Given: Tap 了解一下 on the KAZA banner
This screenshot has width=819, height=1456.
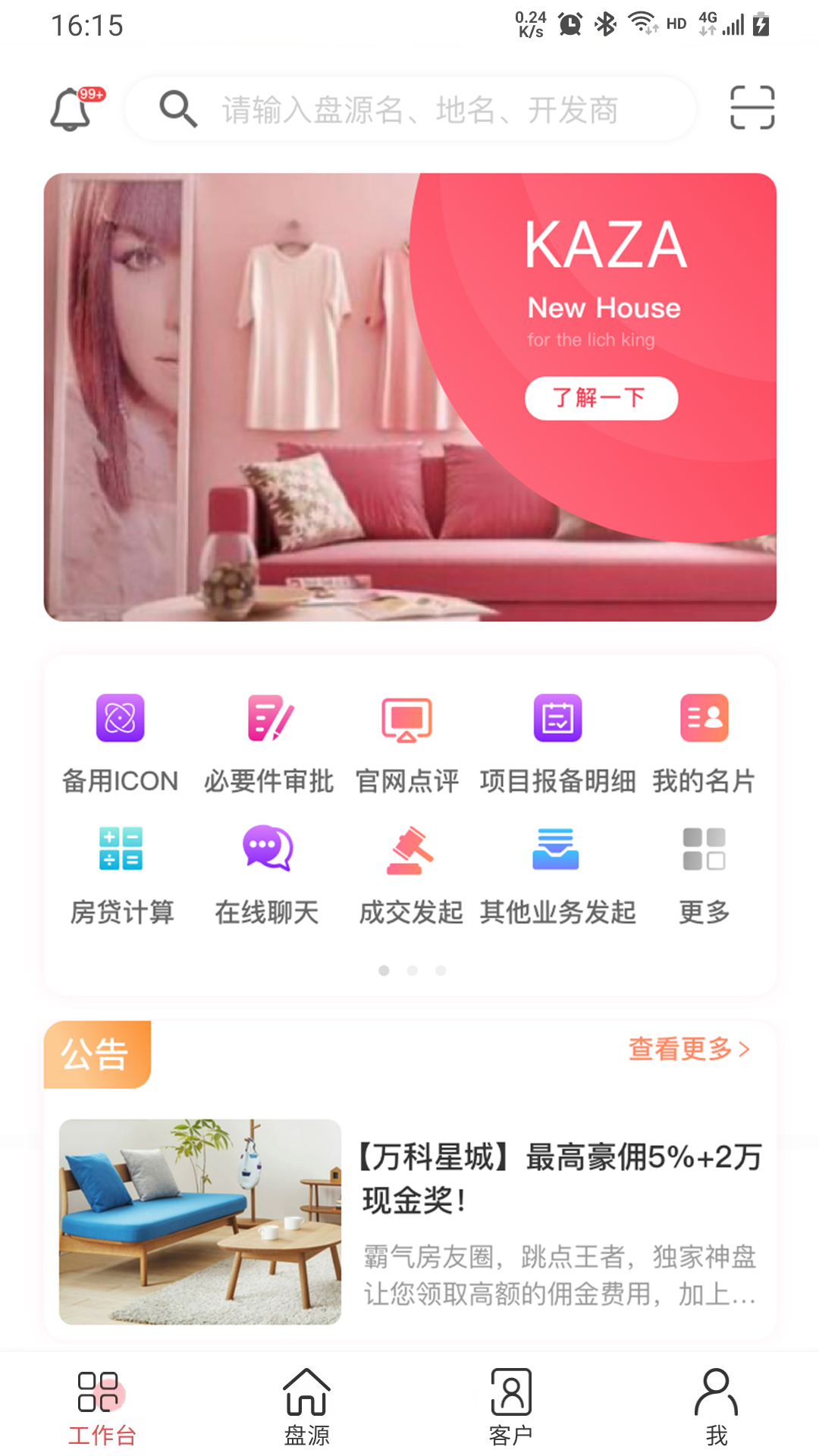Looking at the screenshot, I should point(600,397).
